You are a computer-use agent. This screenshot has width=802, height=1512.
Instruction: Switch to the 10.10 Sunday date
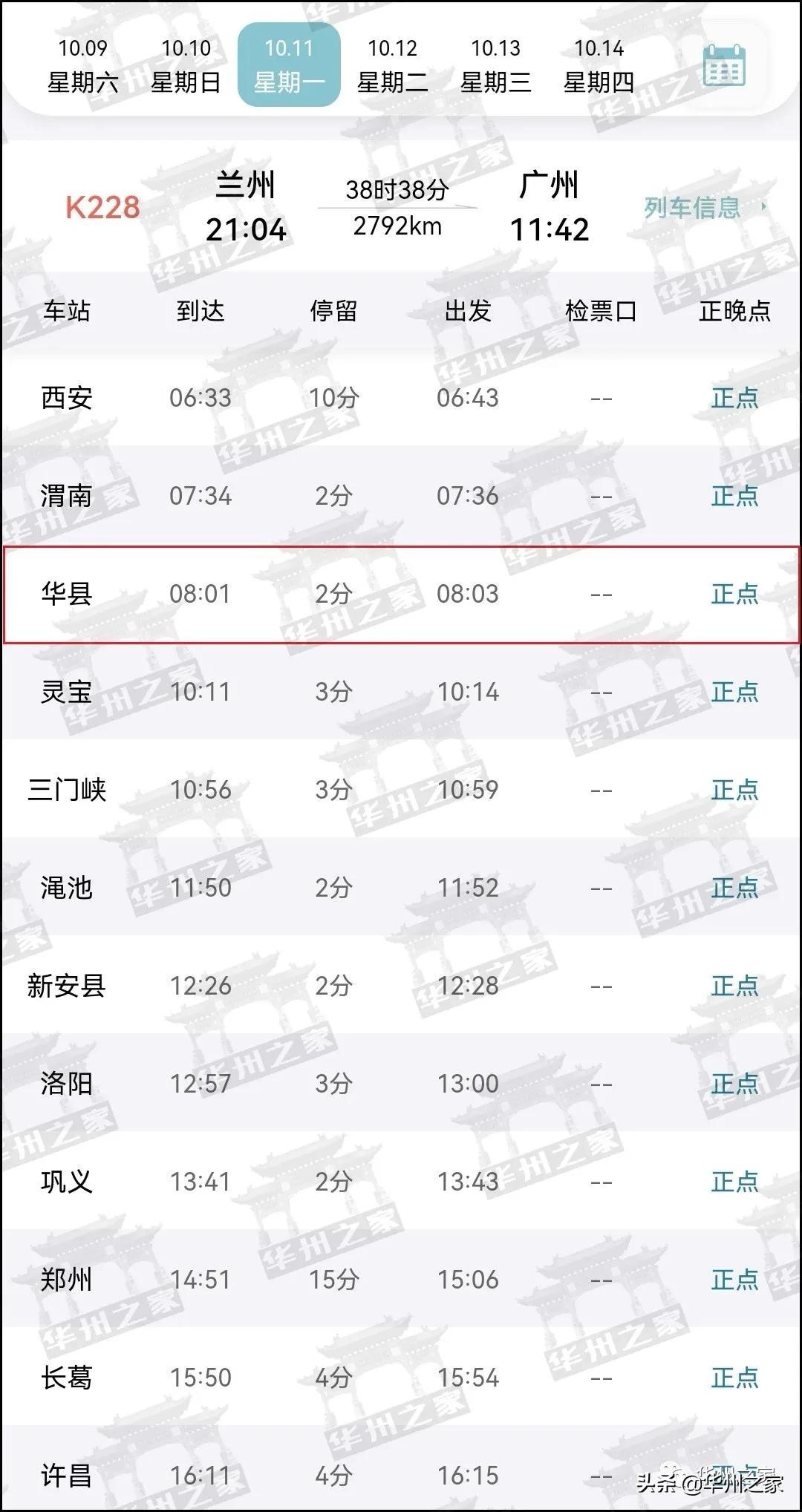186,65
